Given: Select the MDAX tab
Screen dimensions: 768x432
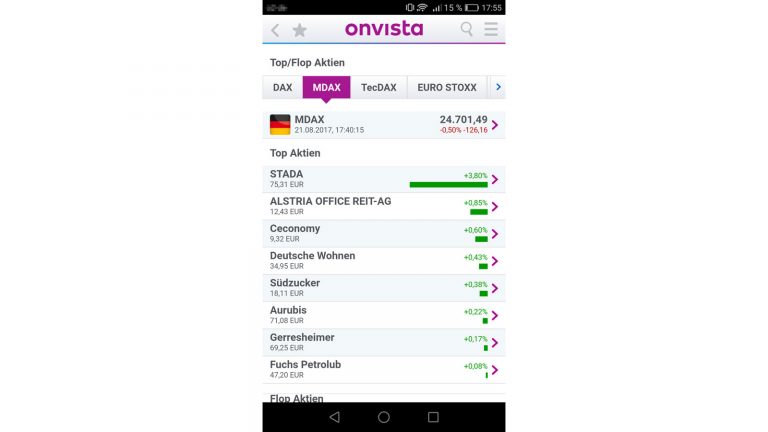Looking at the screenshot, I should click(x=327, y=88).
